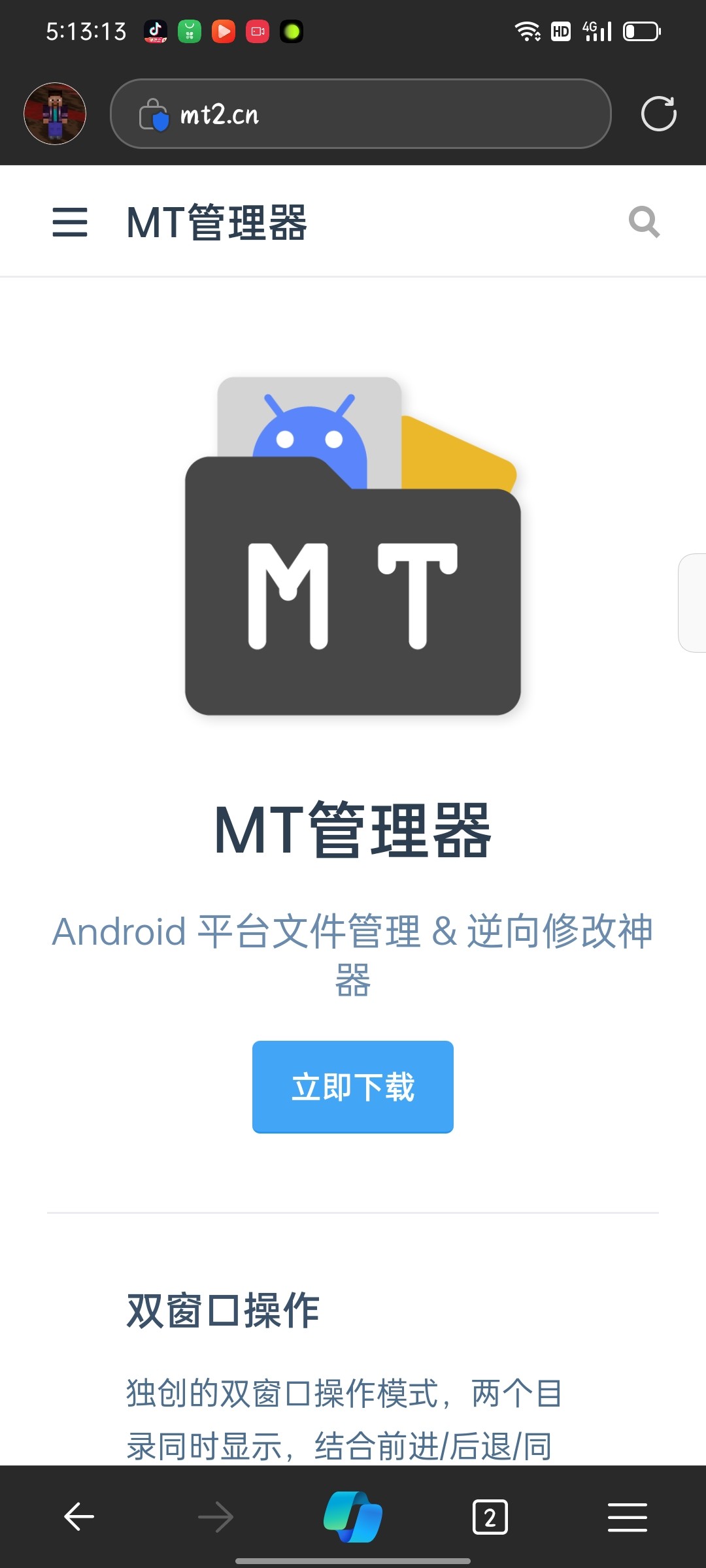Open the side handle on the right edge

[x=693, y=602]
